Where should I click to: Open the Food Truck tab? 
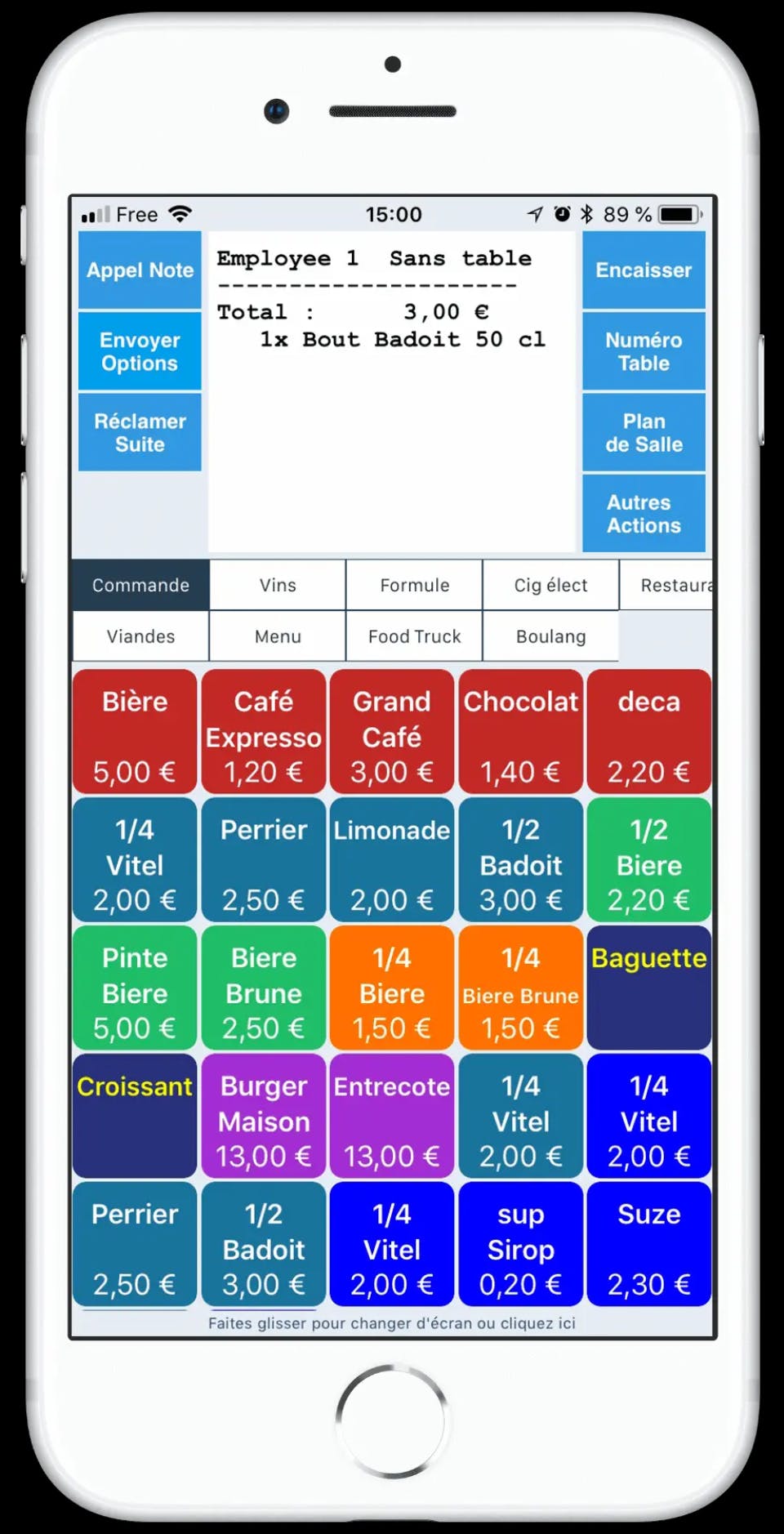pyautogui.click(x=414, y=636)
